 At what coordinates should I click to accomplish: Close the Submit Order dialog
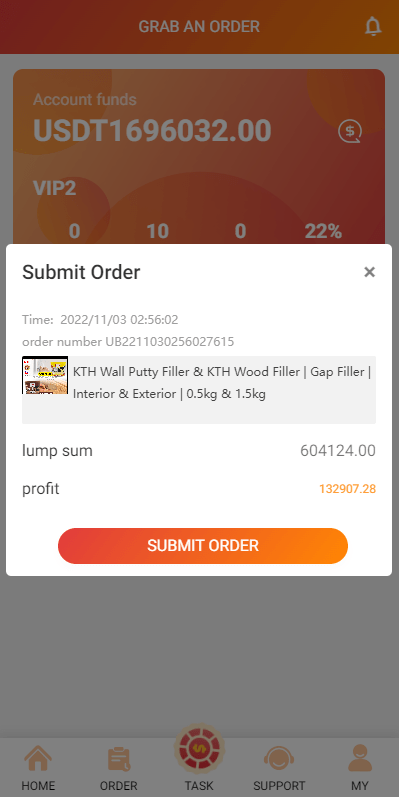tap(370, 272)
